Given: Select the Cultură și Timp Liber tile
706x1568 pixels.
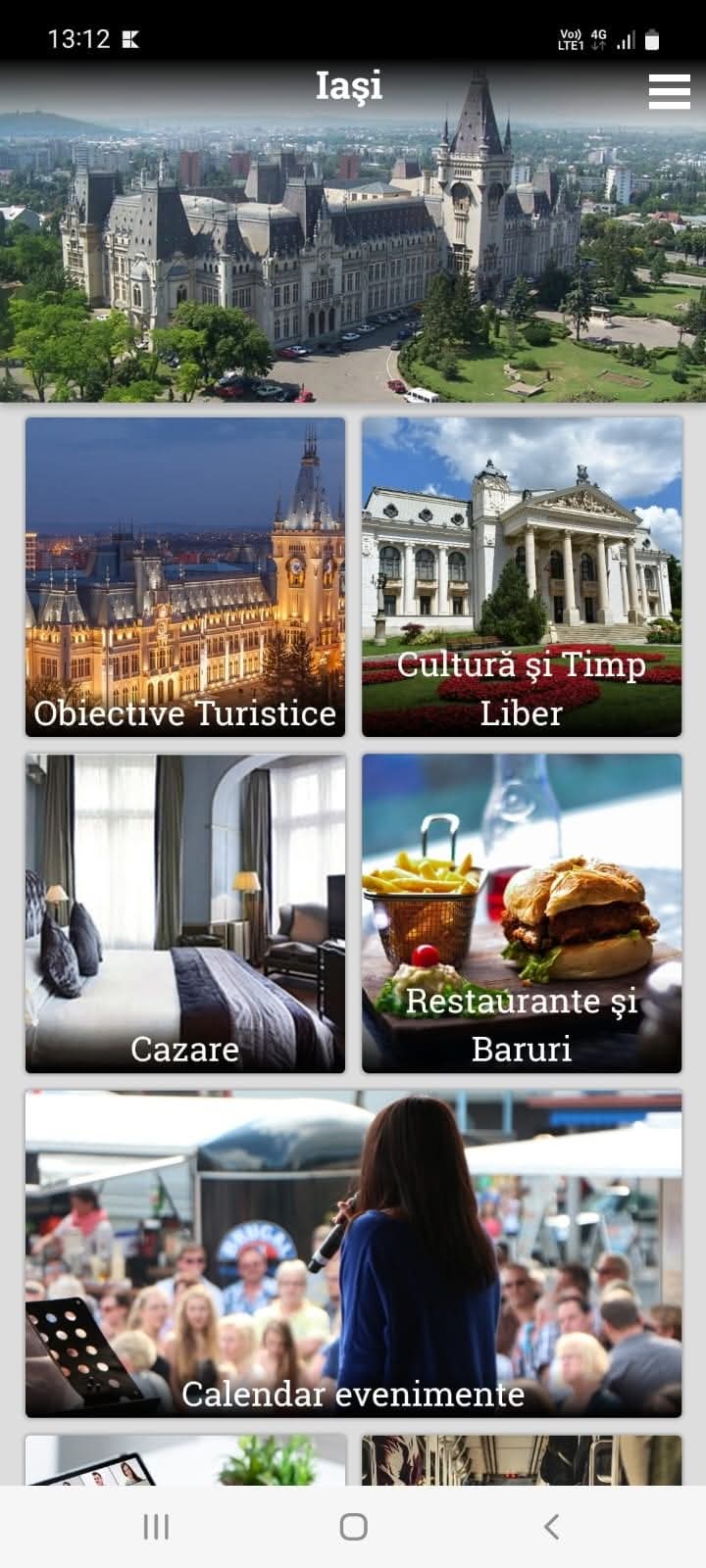Looking at the screenshot, I should (522, 577).
